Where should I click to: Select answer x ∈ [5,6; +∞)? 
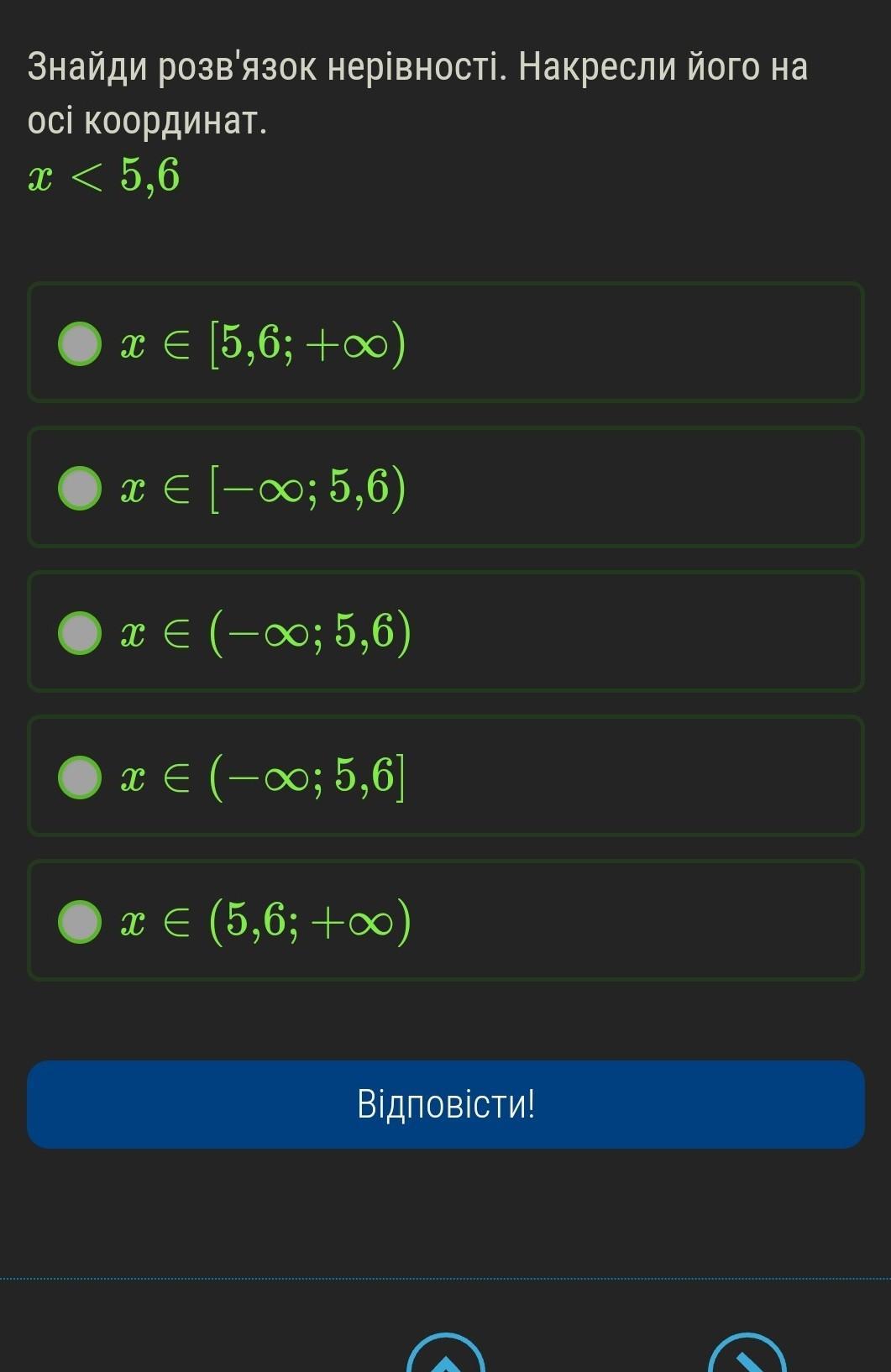point(81,343)
